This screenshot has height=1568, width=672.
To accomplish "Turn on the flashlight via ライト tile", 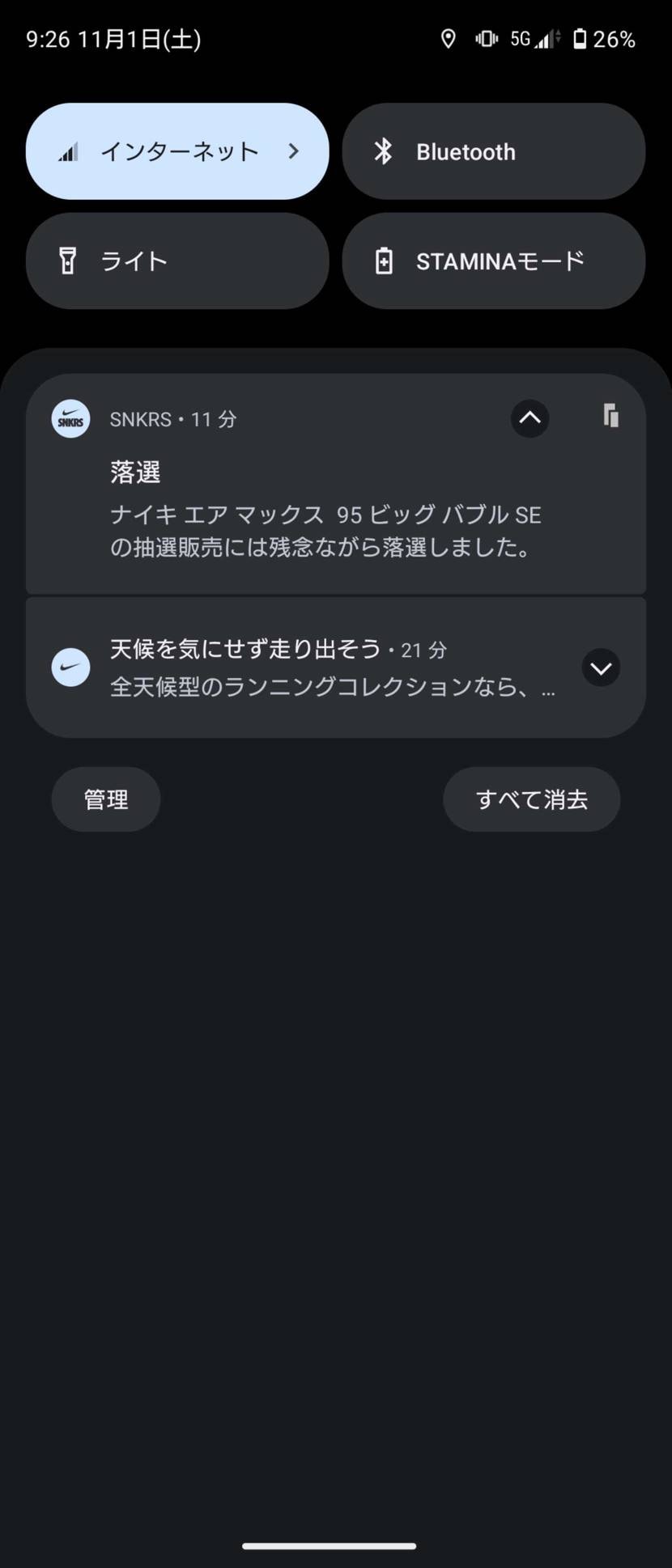I will point(177,261).
